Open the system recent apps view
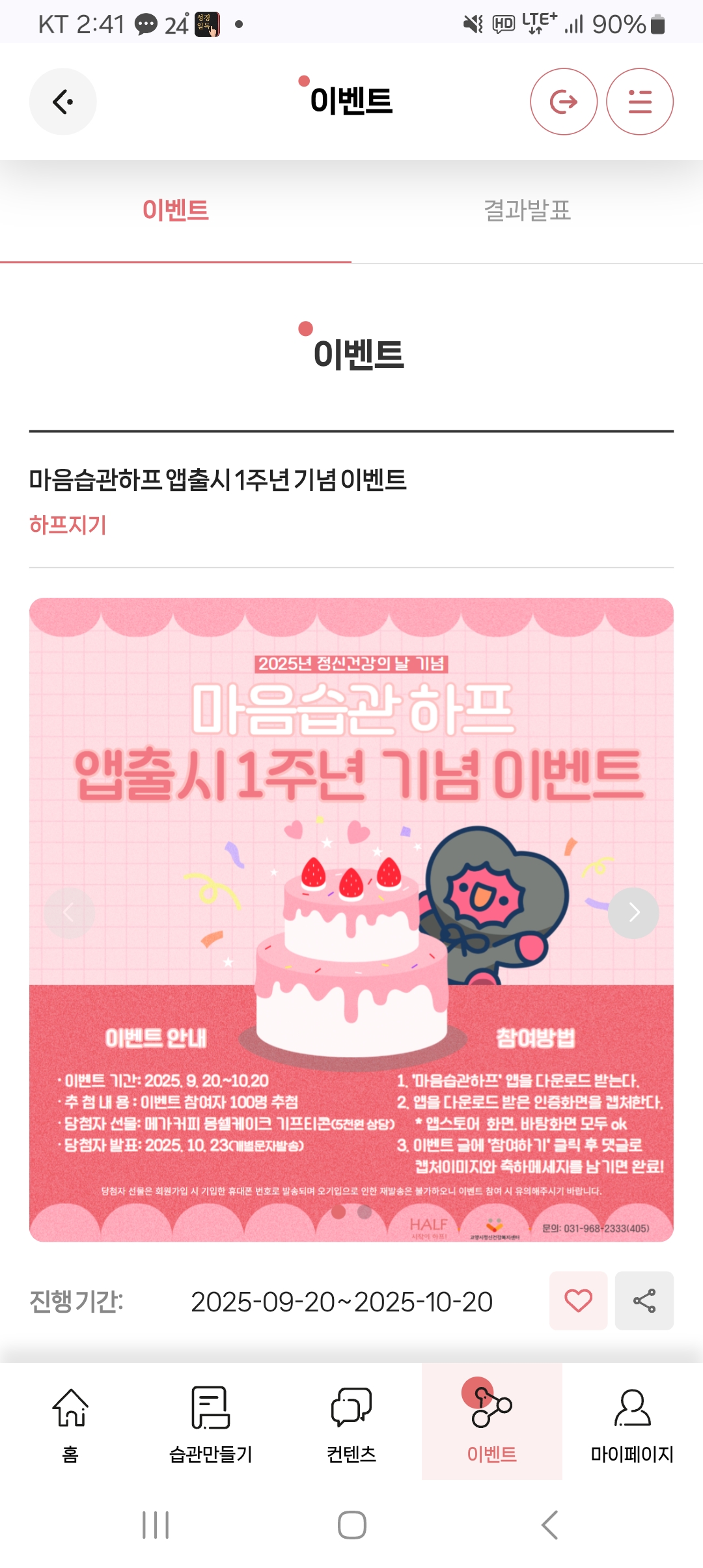The height and width of the screenshot is (1568, 703). point(156,1525)
